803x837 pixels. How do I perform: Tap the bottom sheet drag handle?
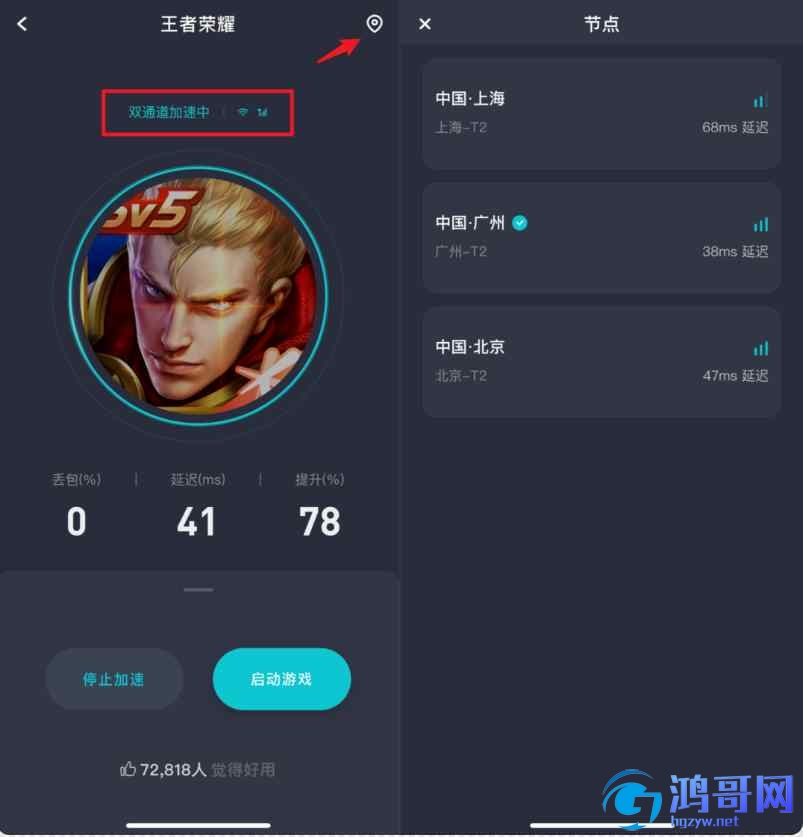click(x=199, y=589)
